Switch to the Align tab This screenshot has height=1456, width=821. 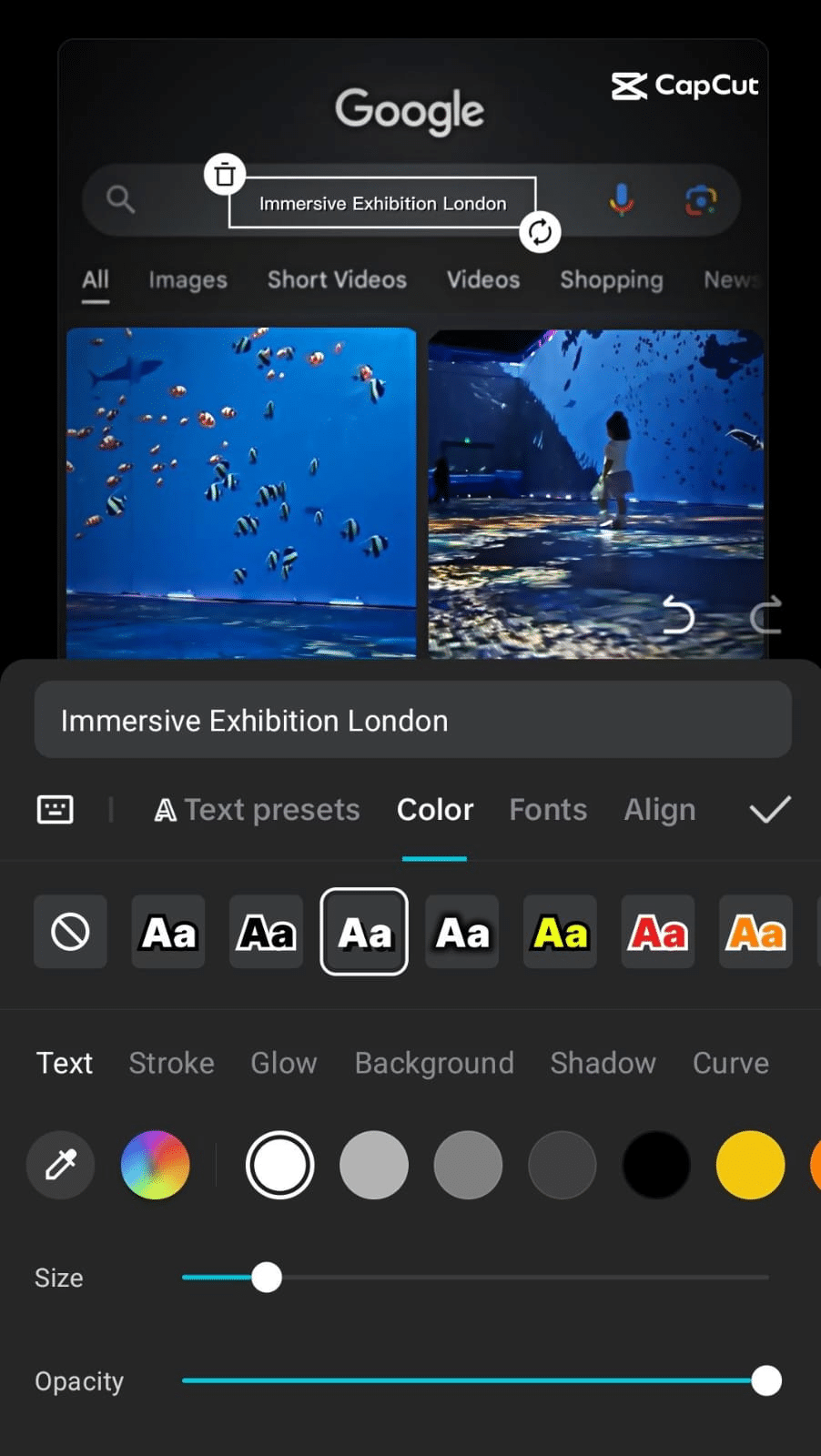coord(659,809)
